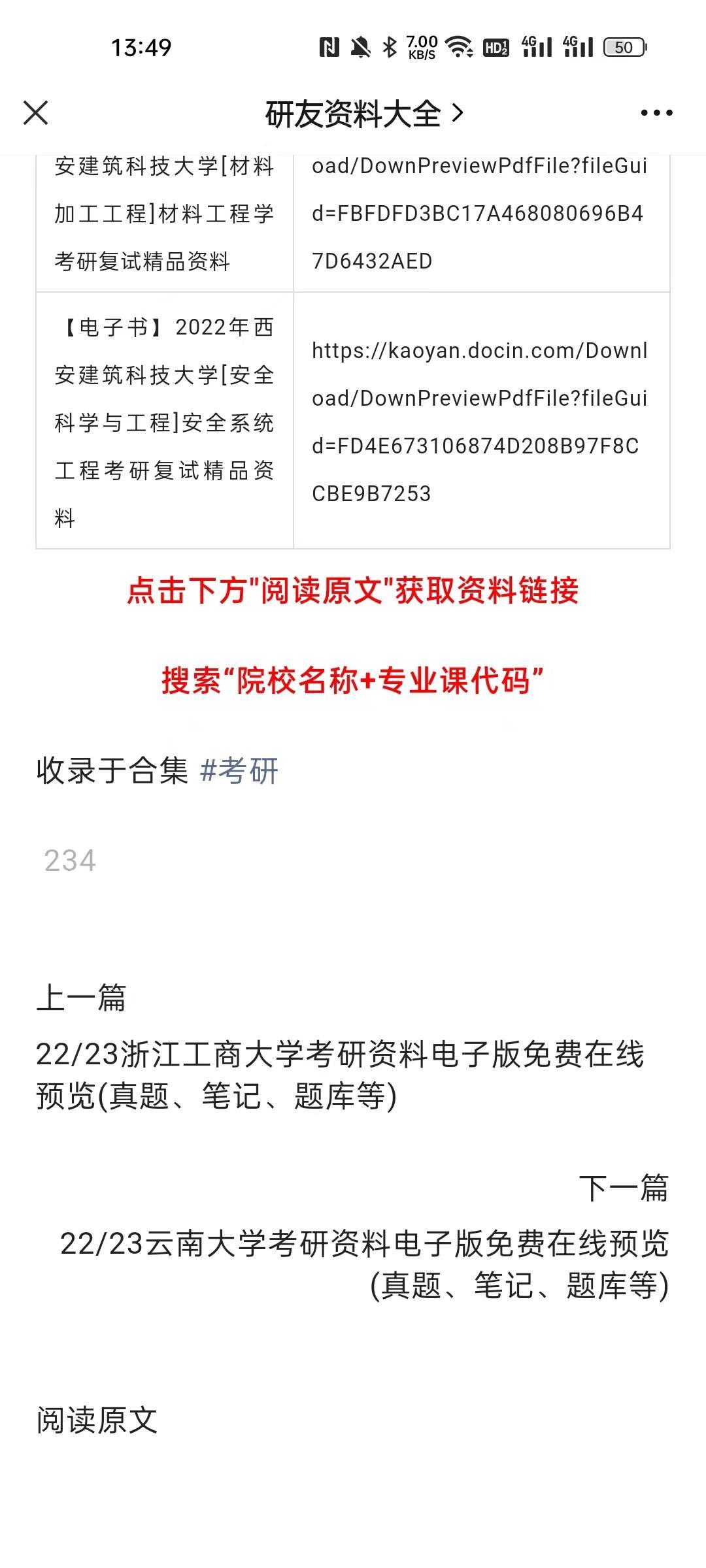Open the #考研 collection tag
The height and width of the screenshot is (1568, 706).
pos(239,770)
